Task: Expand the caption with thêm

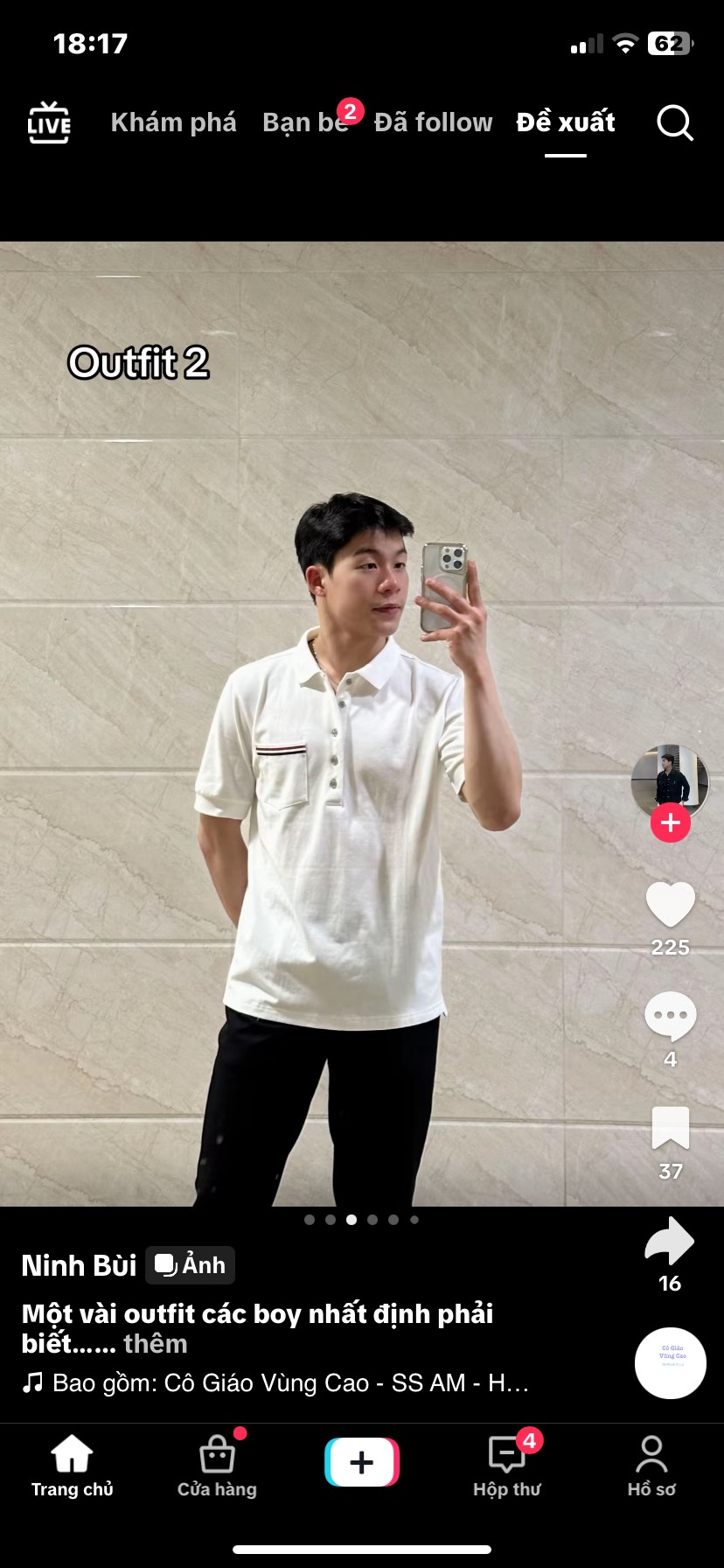Action: (x=156, y=1344)
